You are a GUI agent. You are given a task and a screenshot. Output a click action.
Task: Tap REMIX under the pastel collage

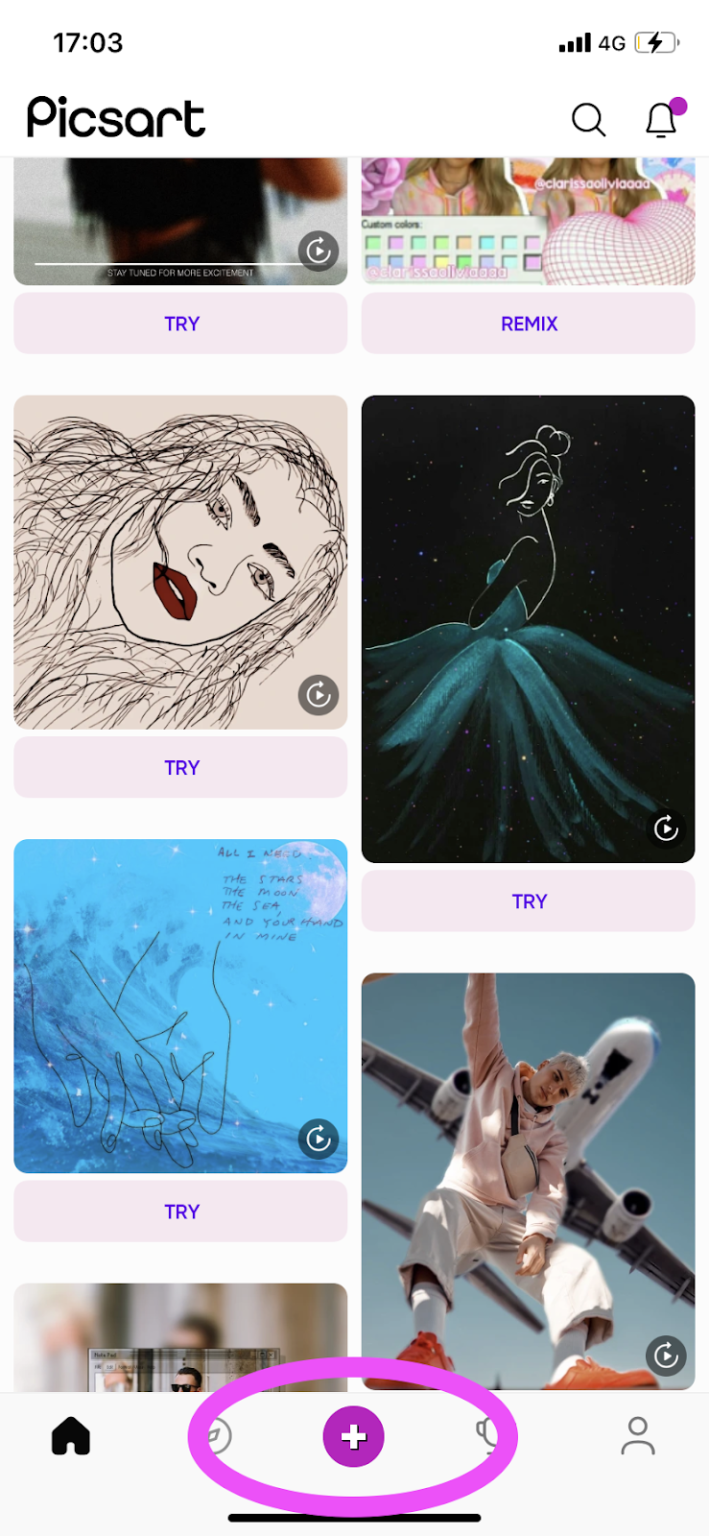528,324
